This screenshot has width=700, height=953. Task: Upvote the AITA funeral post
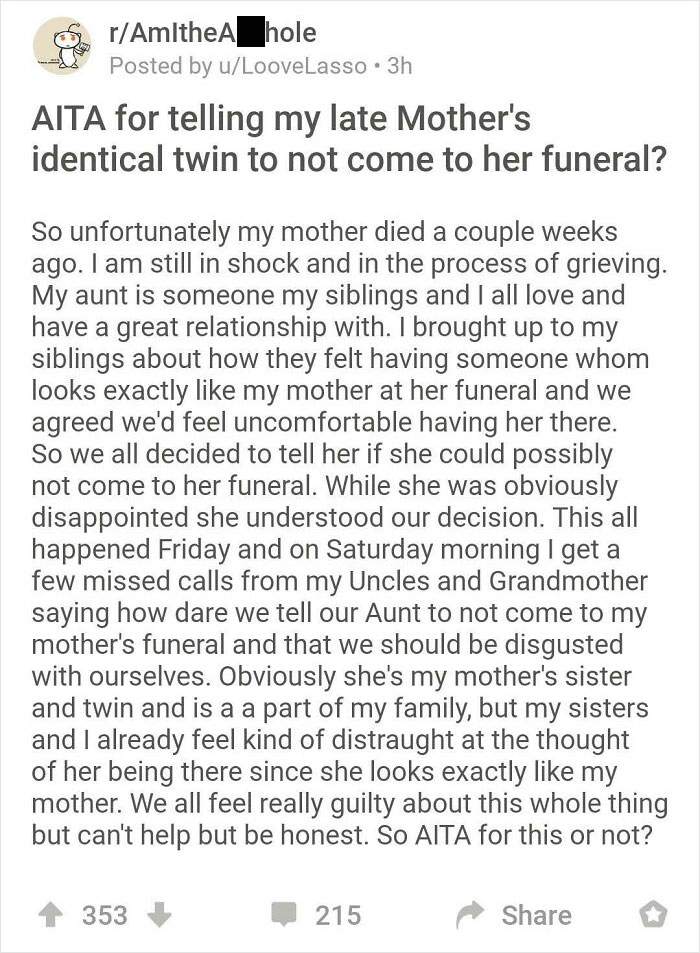pos(52,914)
